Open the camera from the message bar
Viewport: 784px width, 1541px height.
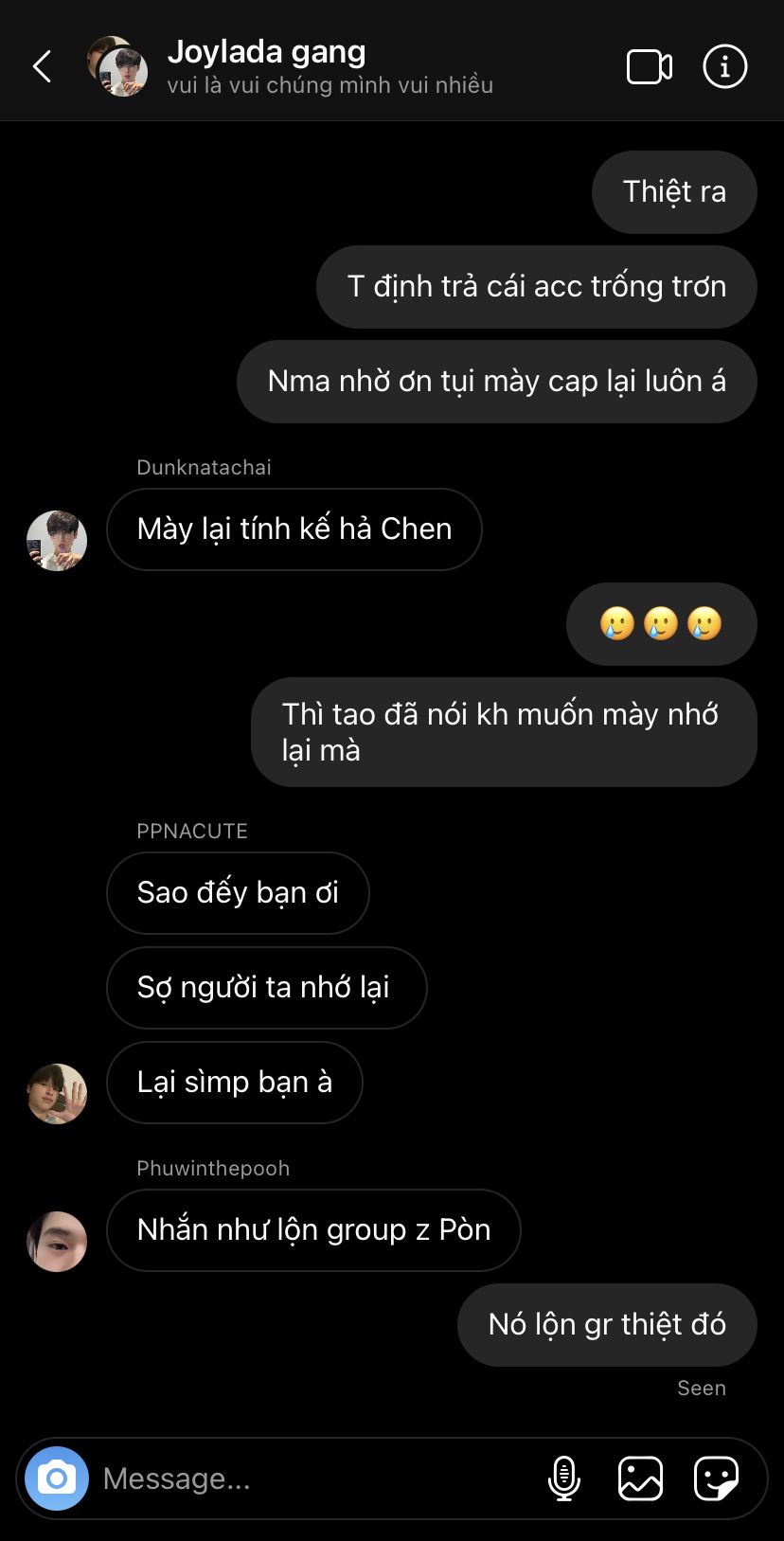coord(57,1478)
